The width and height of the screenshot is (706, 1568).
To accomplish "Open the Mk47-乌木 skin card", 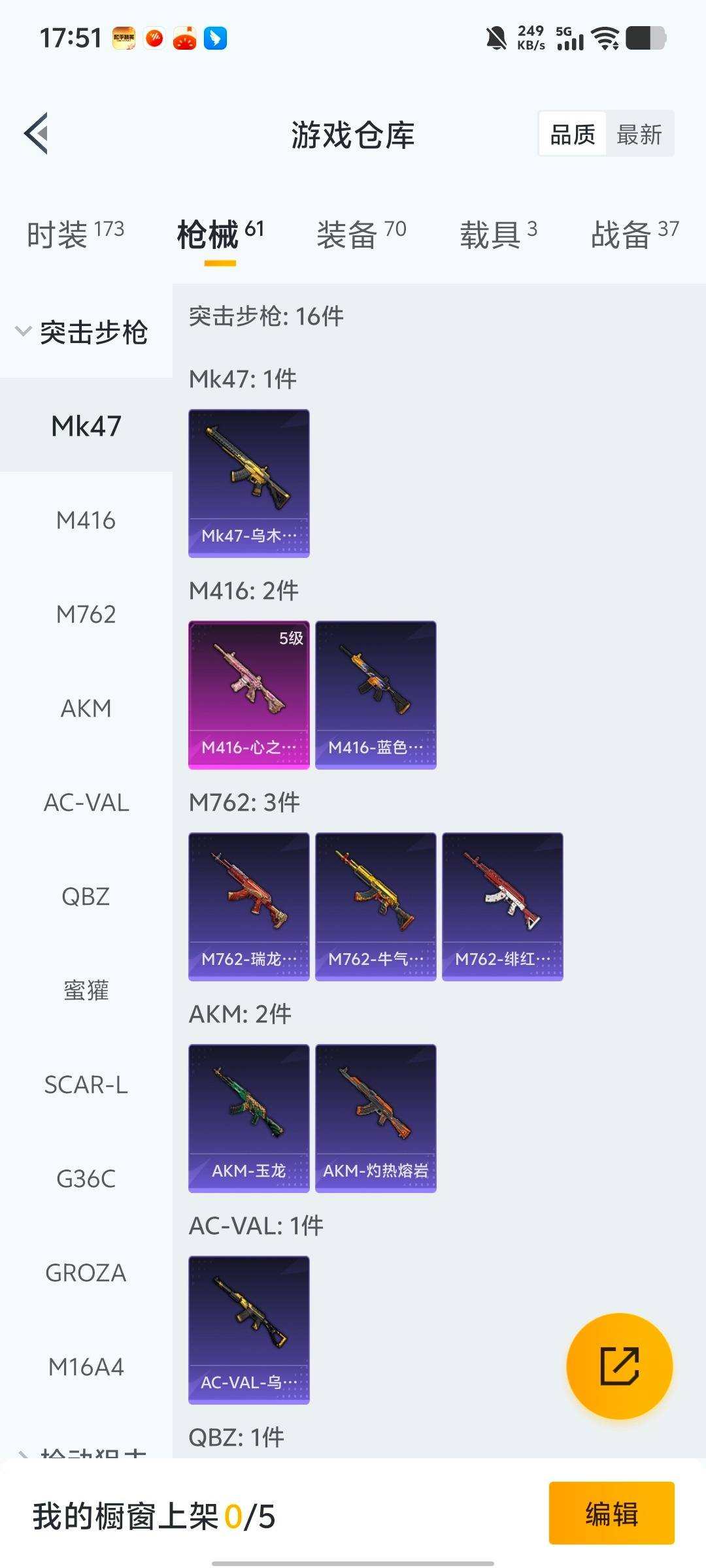I will (248, 483).
